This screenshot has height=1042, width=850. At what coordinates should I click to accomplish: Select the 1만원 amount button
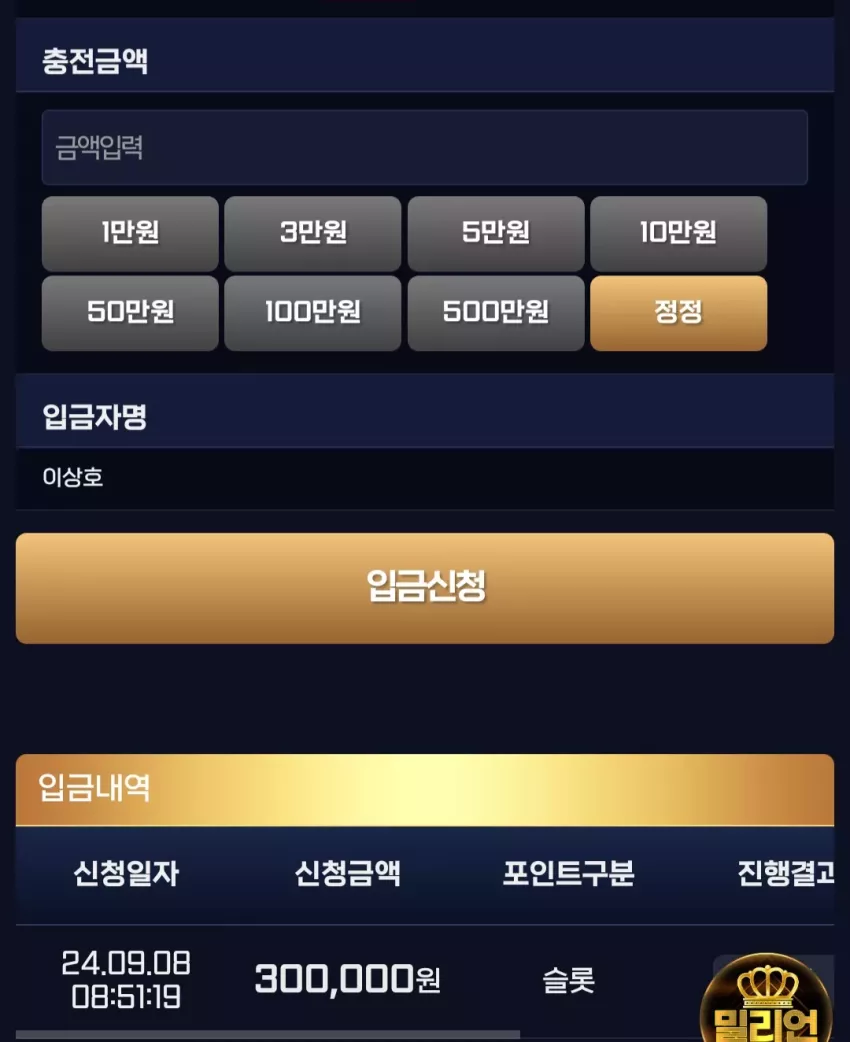[x=130, y=233]
